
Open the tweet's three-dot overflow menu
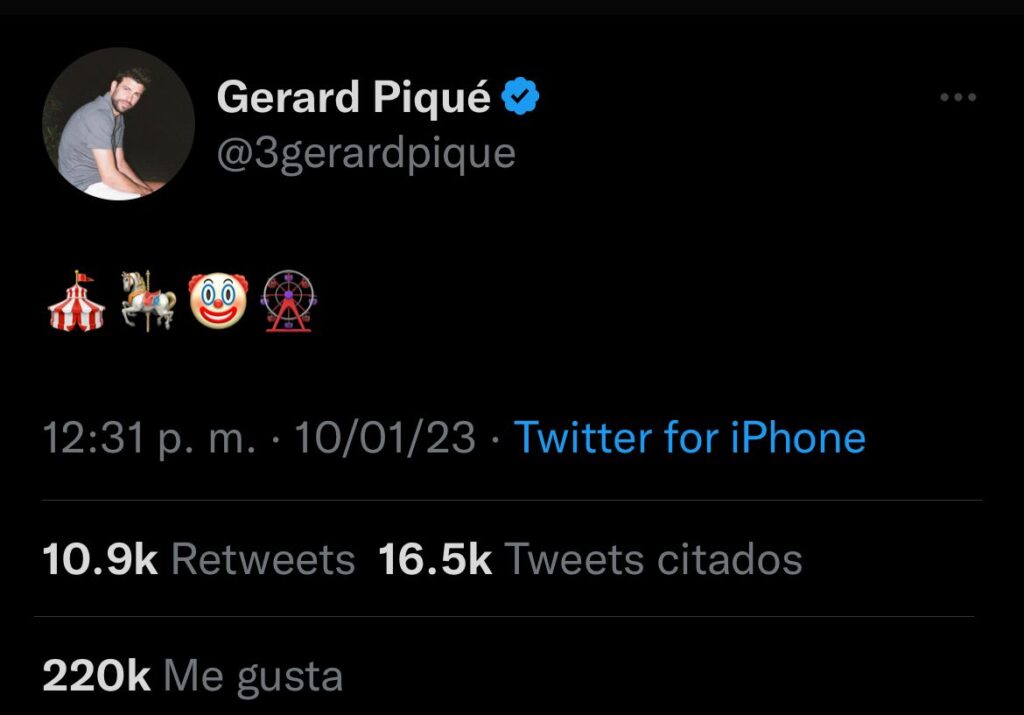(x=958, y=98)
